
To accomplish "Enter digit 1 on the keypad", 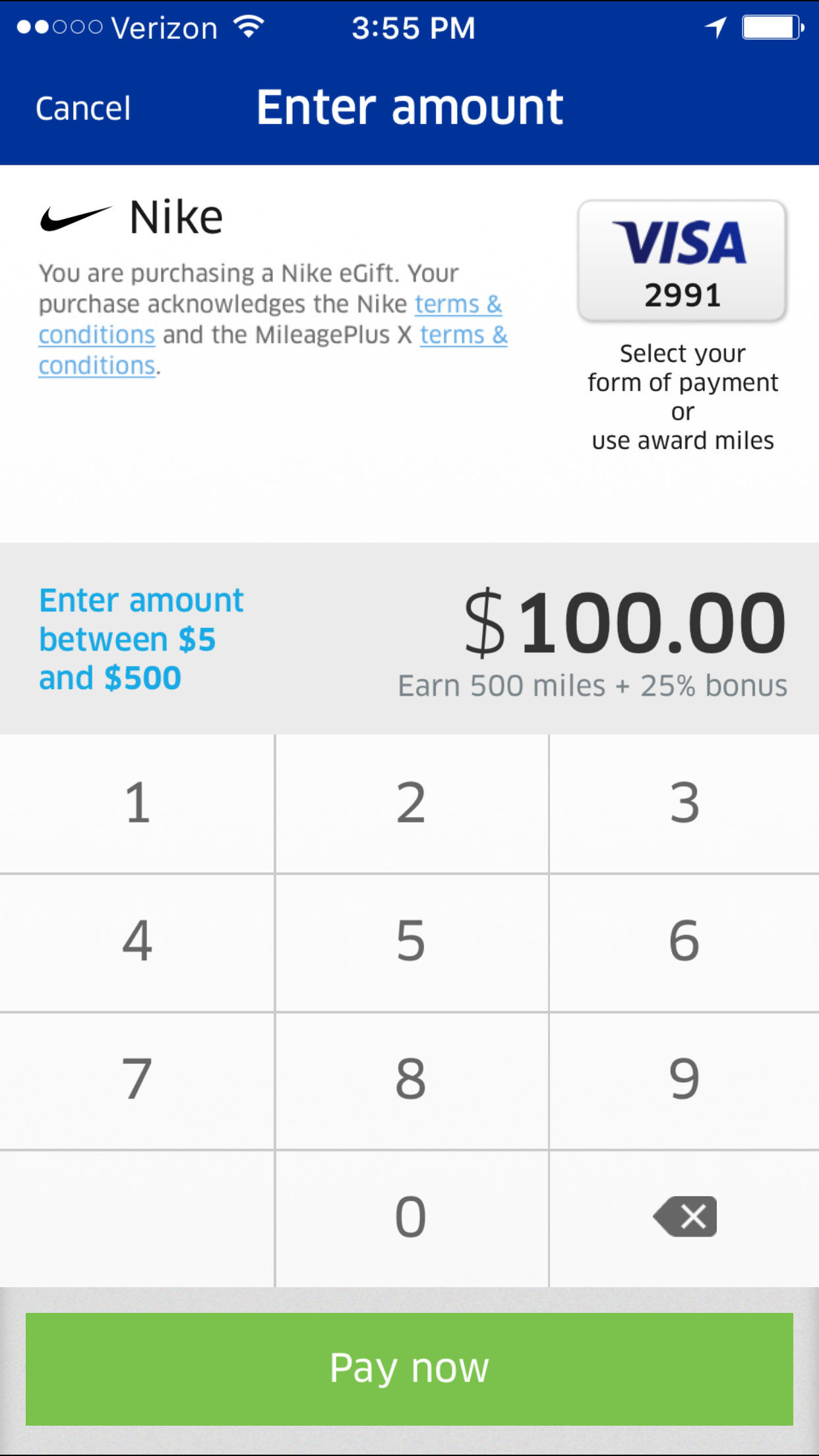I will 137,803.
